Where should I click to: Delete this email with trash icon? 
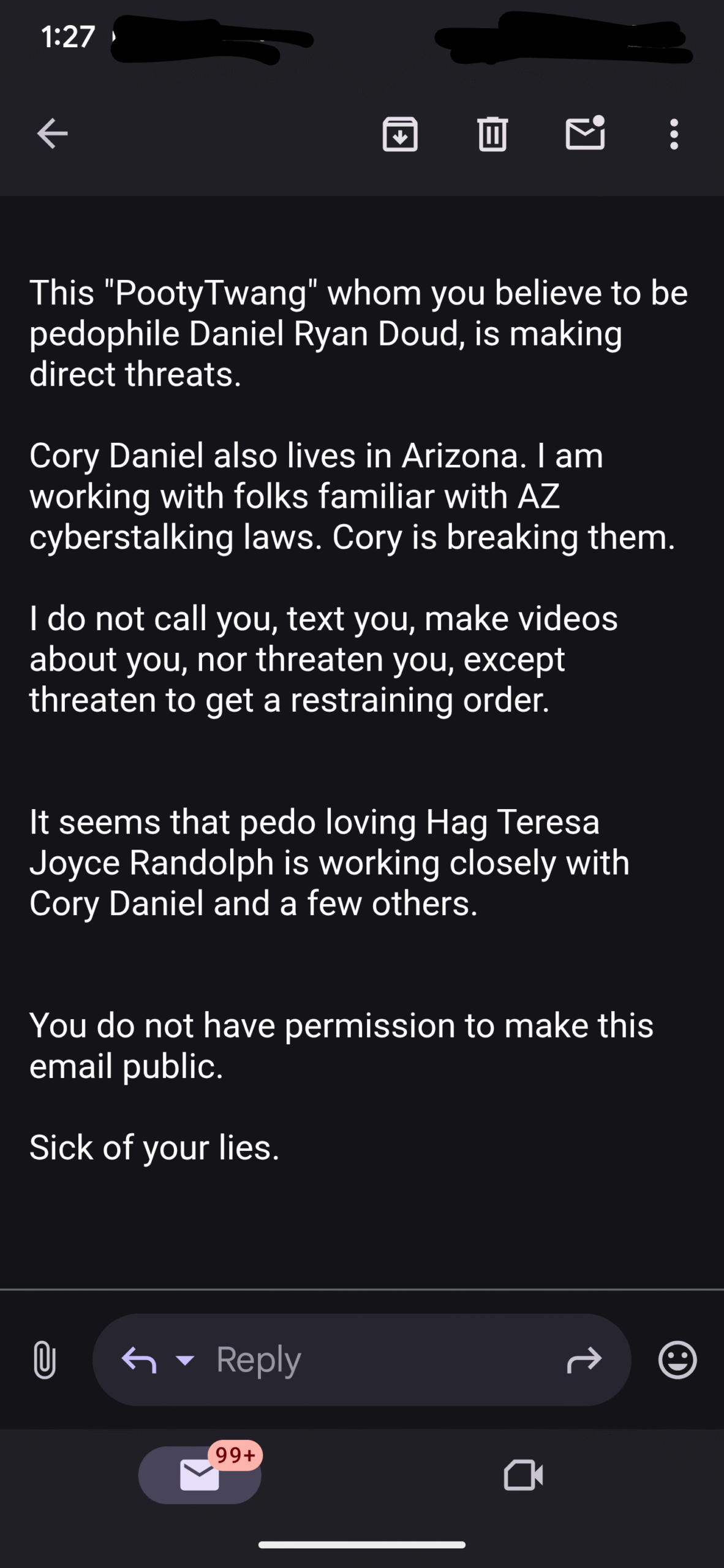point(492,134)
